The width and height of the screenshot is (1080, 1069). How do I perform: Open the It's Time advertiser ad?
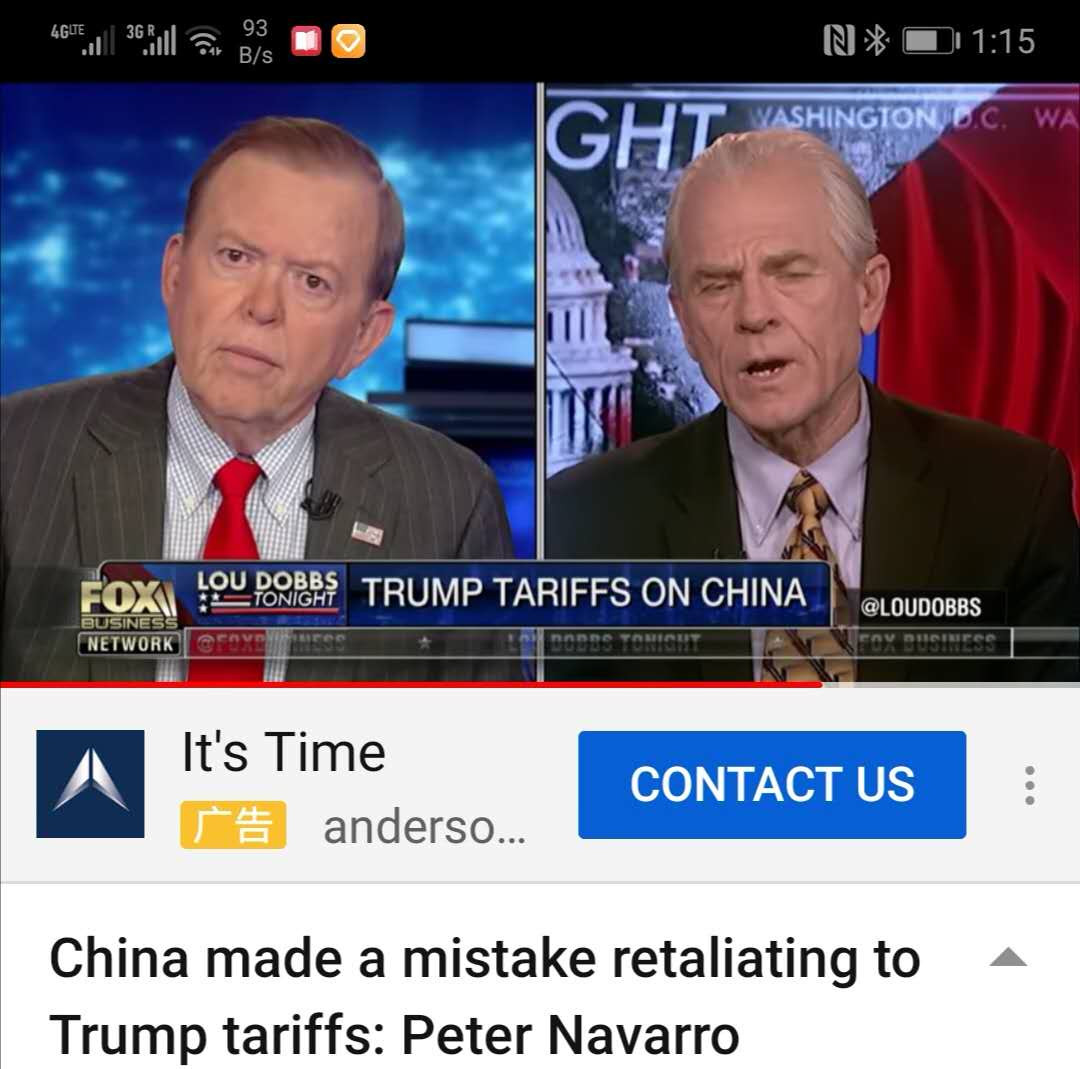point(282,752)
